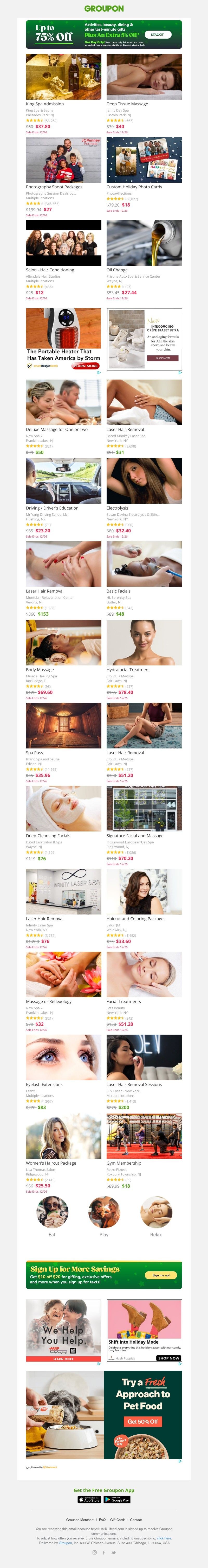Tap Learn More on portable heater ad
The image size is (208, 1568).
pos(85,366)
